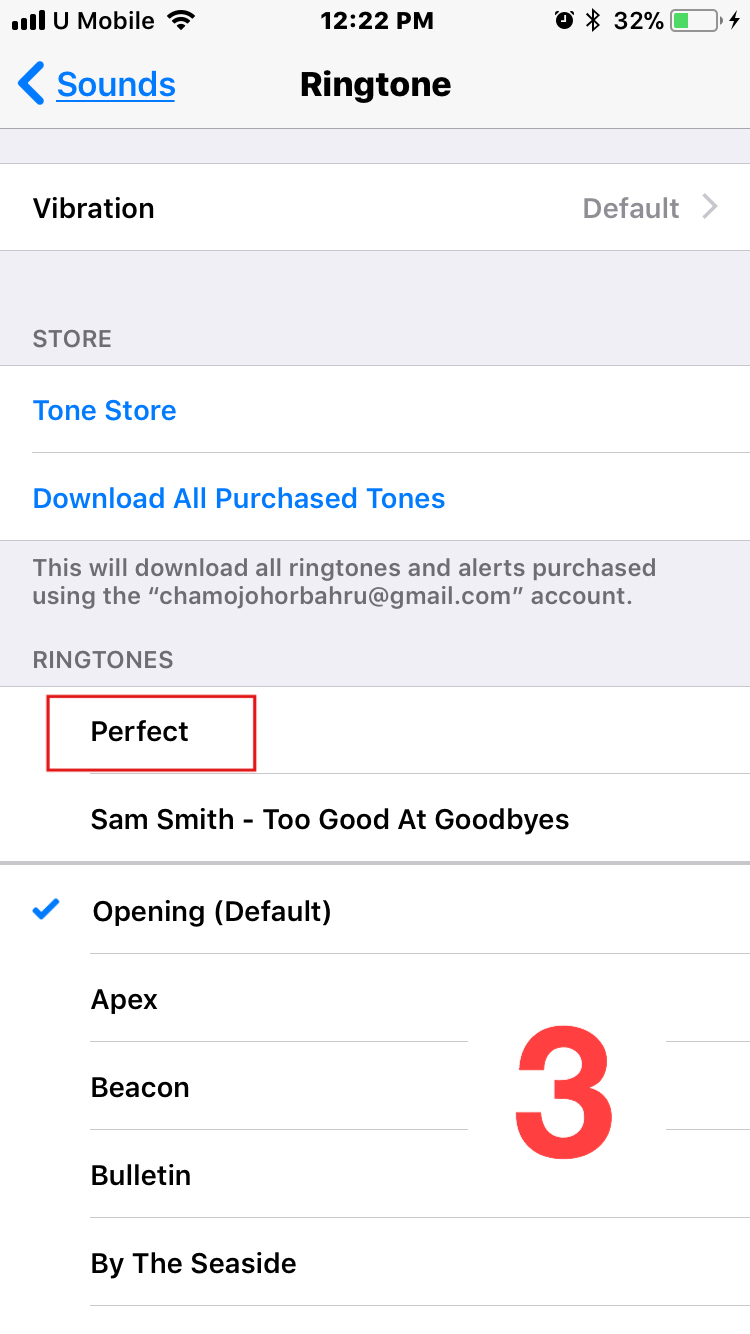The width and height of the screenshot is (750, 1334).
Task: Choose Sam Smith - Too Good At Goodbyes ringtone
Action: pyautogui.click(x=375, y=818)
